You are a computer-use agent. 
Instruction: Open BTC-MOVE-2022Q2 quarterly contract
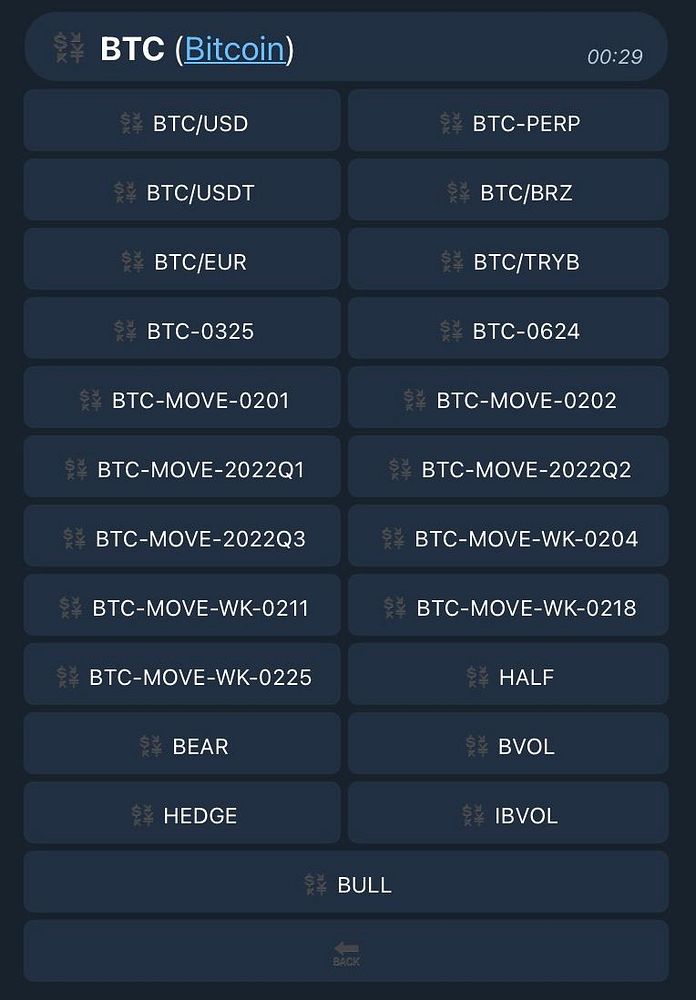pyautogui.click(x=508, y=469)
